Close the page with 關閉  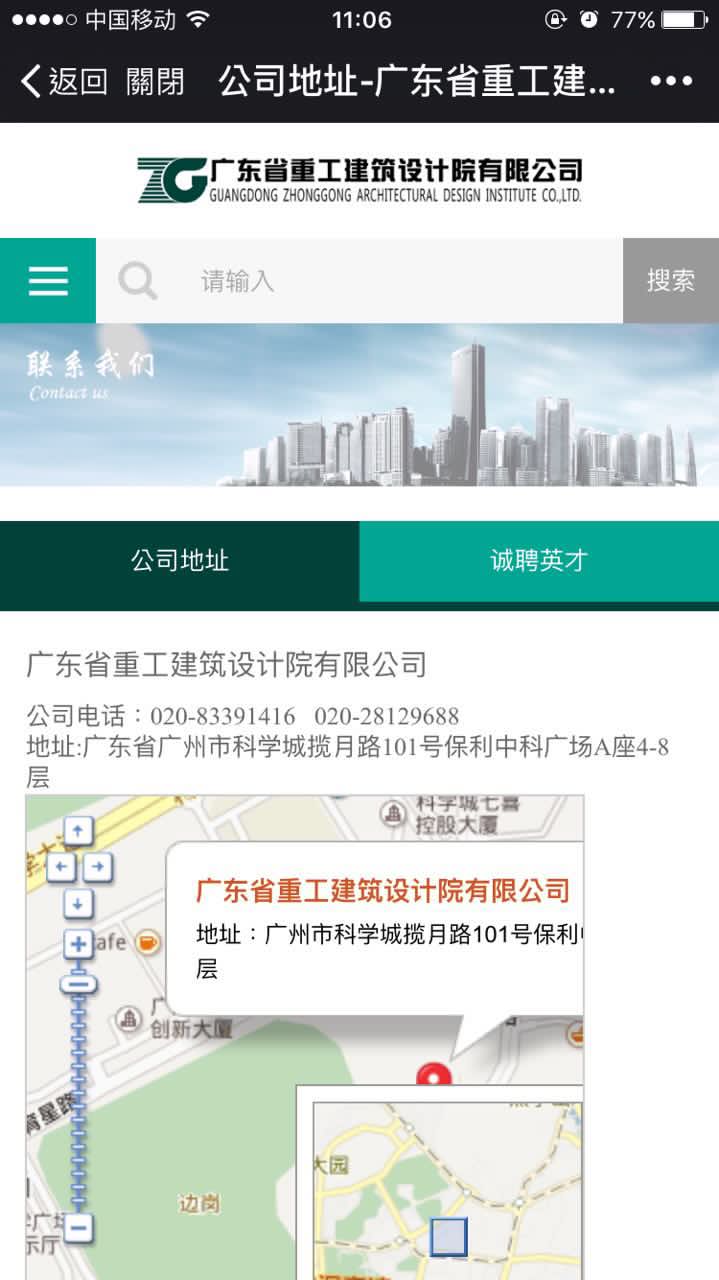click(x=155, y=81)
